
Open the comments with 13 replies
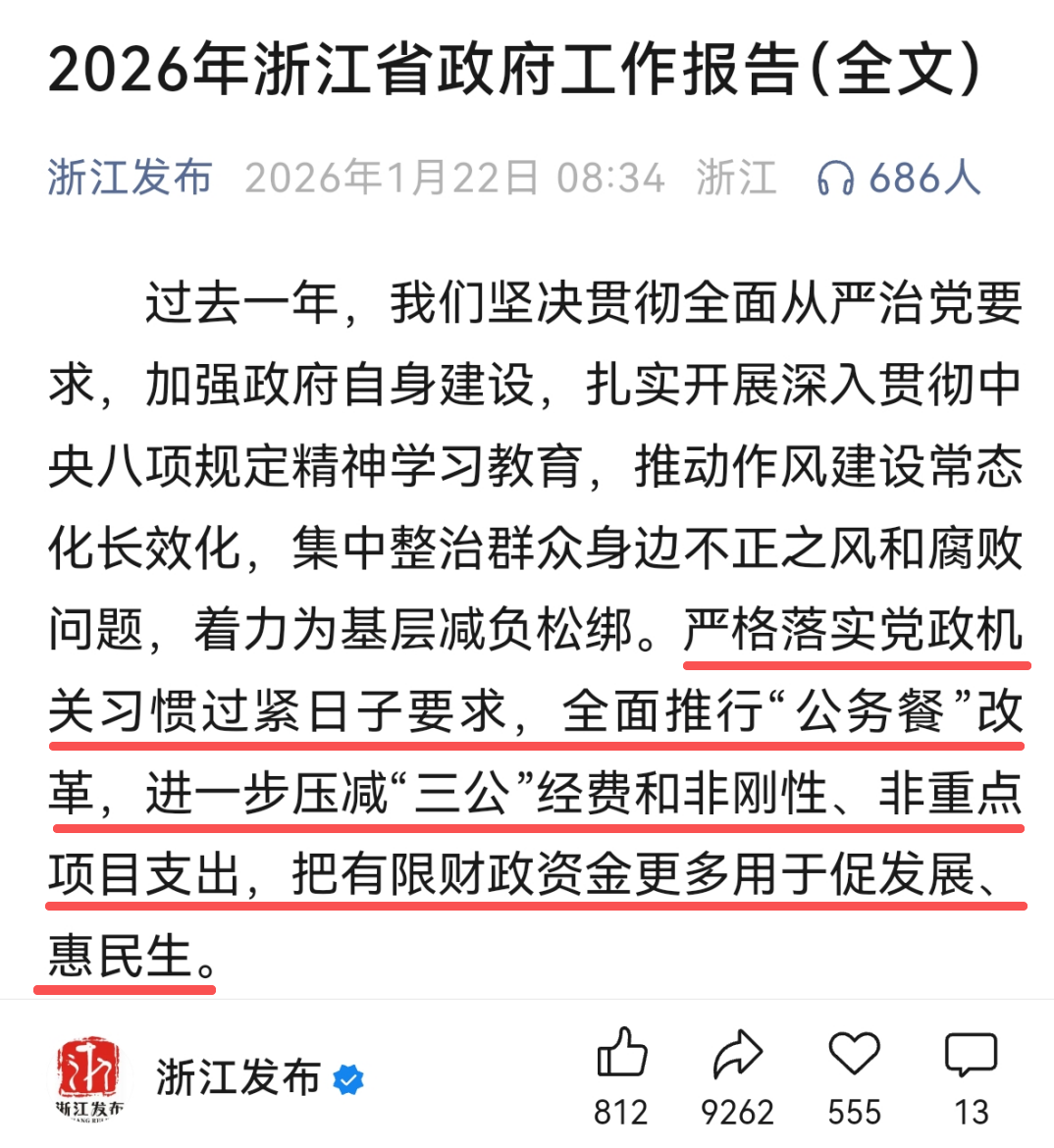[x=971, y=1055]
